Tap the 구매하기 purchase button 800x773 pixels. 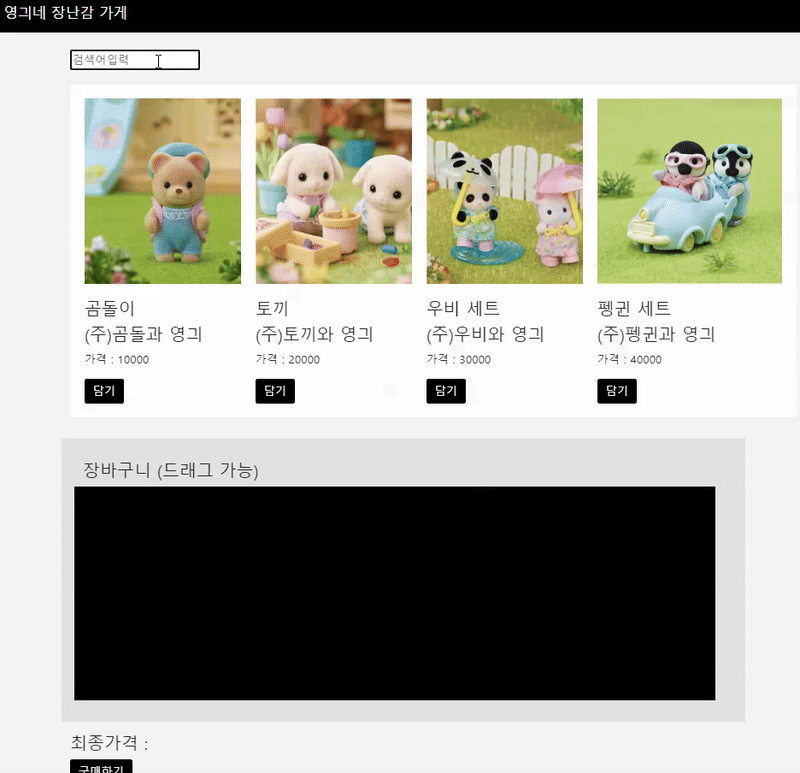[101, 766]
